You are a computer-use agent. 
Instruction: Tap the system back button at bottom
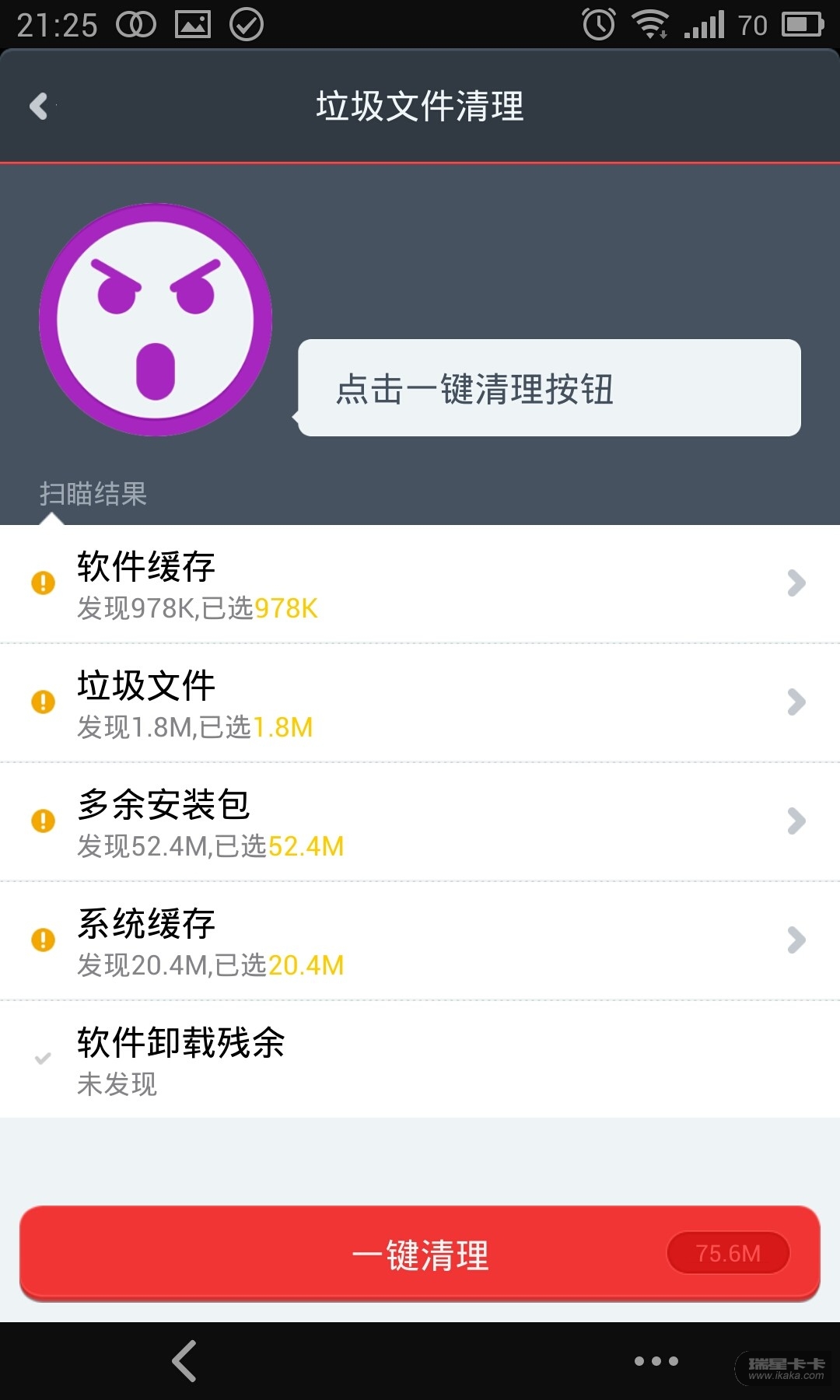[184, 1361]
